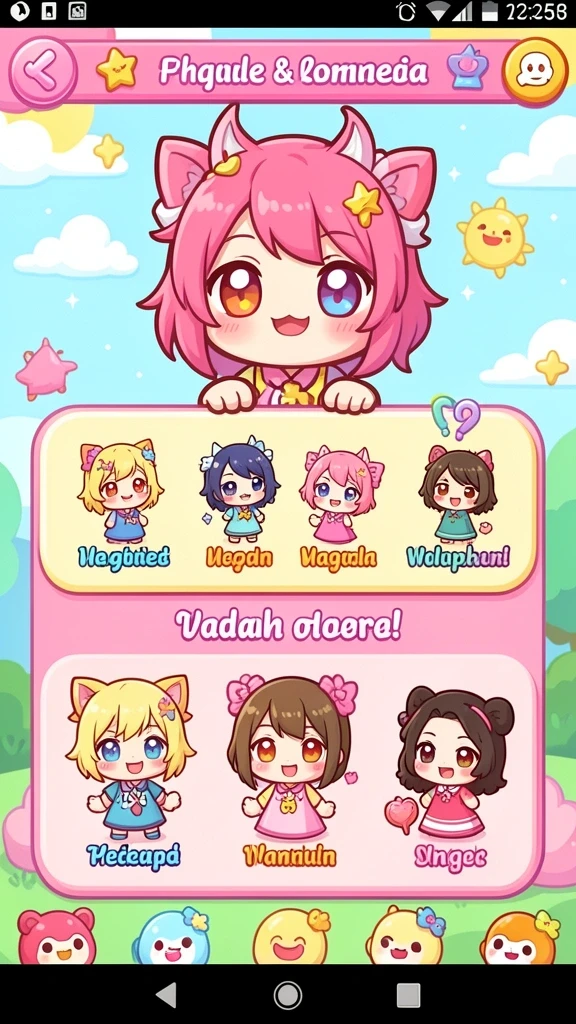Return to the Android home screen
This screenshot has height=1024, width=576.
(x=288, y=995)
